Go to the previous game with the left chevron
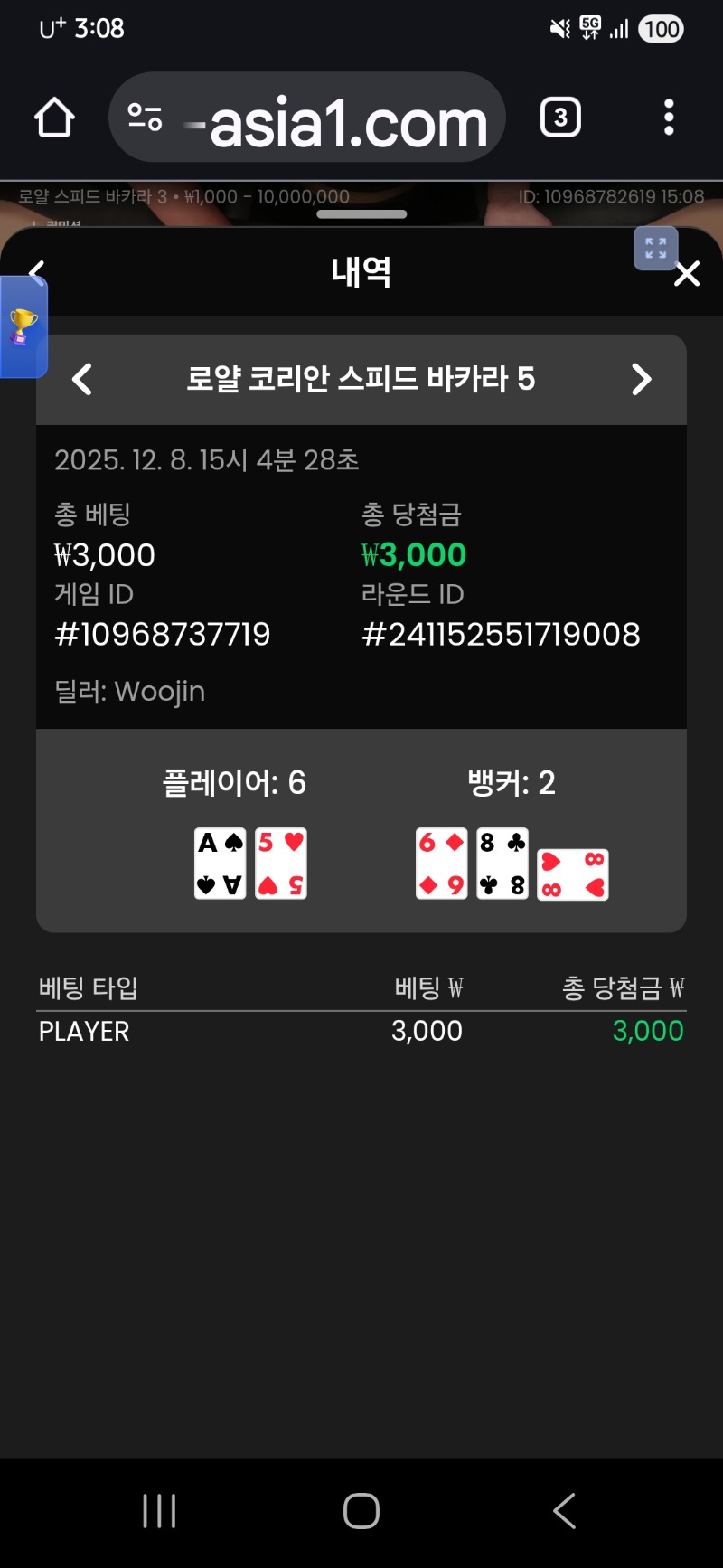 click(82, 380)
